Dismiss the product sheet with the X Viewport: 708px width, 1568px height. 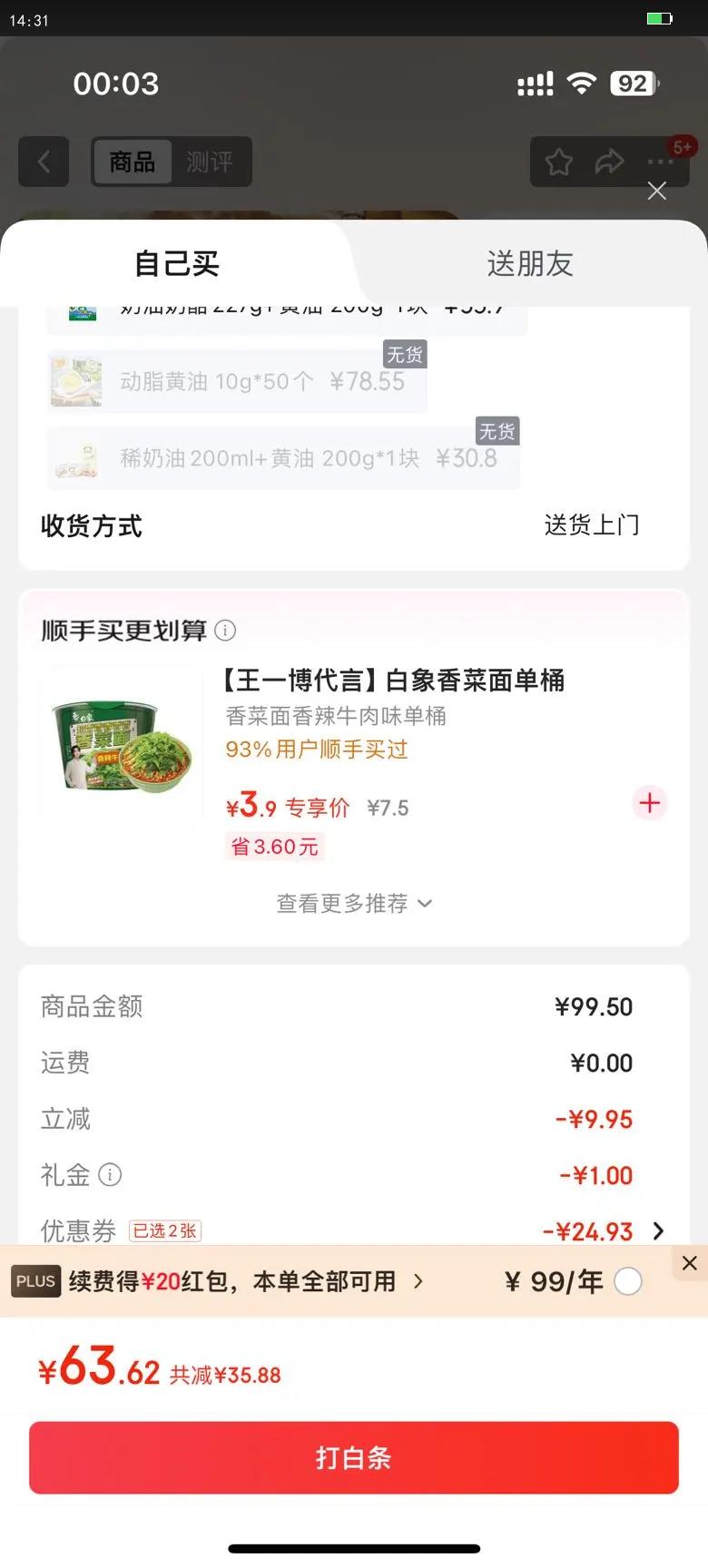click(657, 191)
